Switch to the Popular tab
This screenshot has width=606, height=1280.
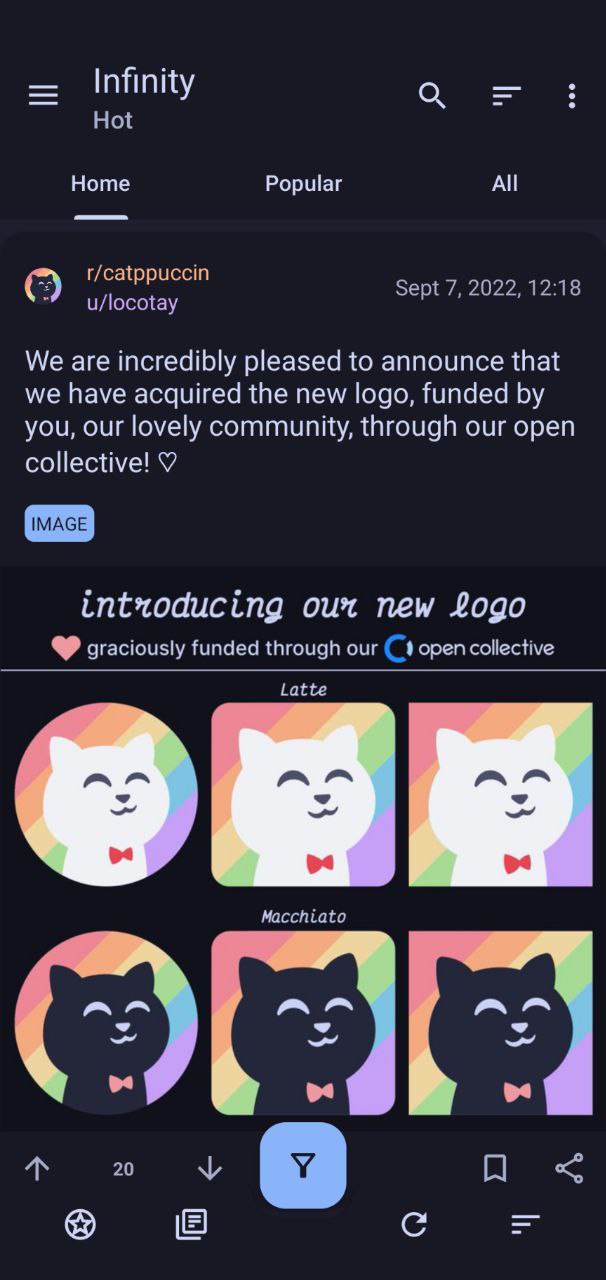(x=303, y=184)
